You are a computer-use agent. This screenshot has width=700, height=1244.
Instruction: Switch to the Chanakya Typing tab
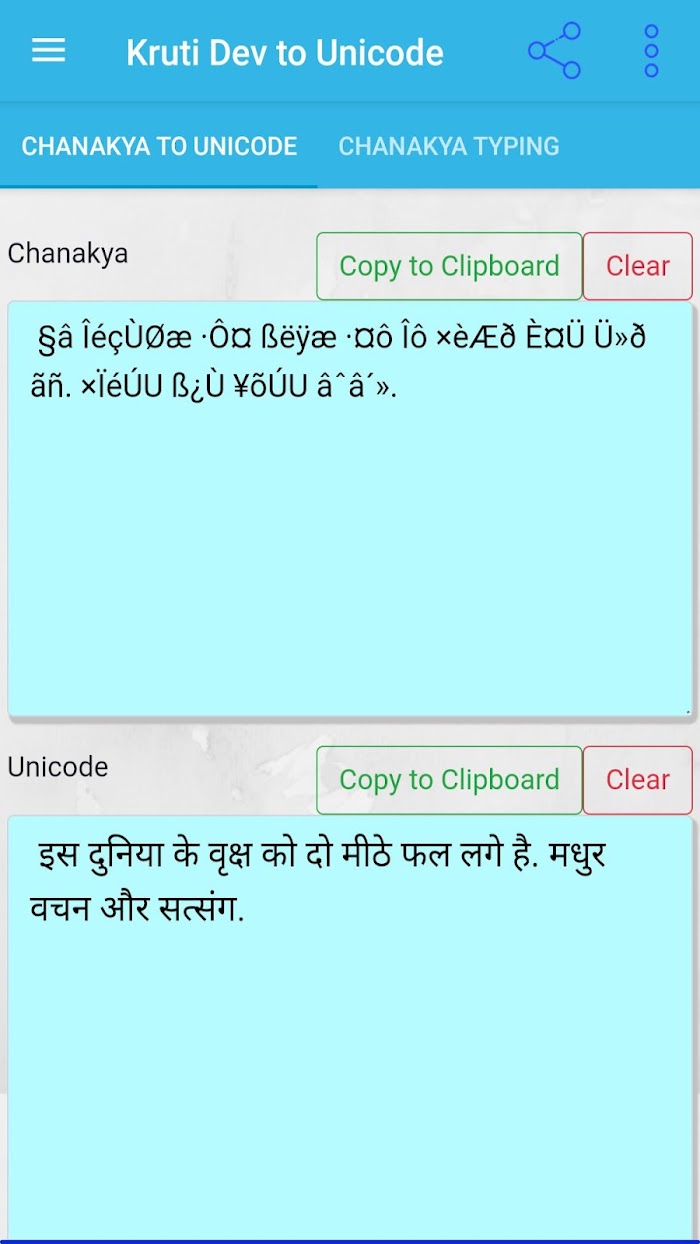(x=449, y=146)
